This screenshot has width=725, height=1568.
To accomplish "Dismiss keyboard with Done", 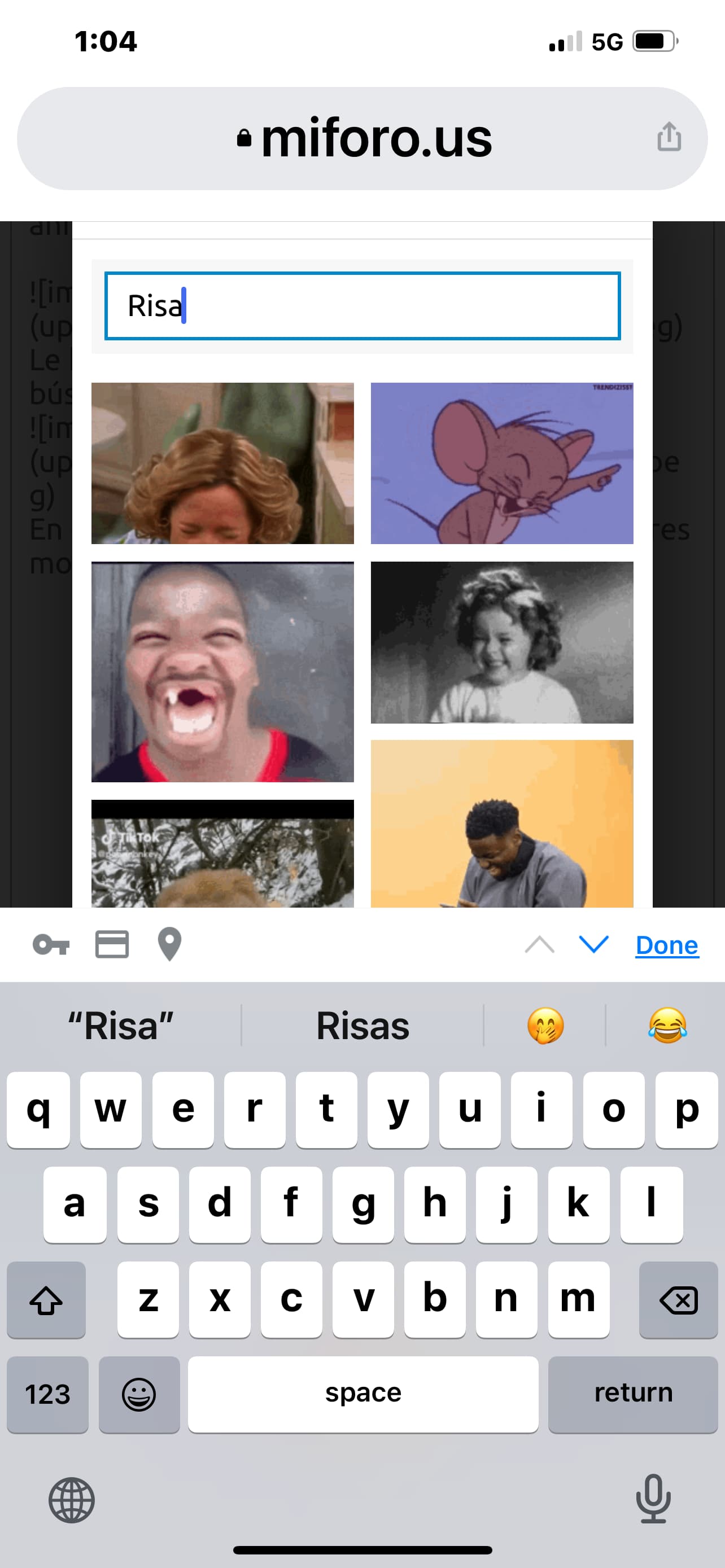I will coord(667,945).
